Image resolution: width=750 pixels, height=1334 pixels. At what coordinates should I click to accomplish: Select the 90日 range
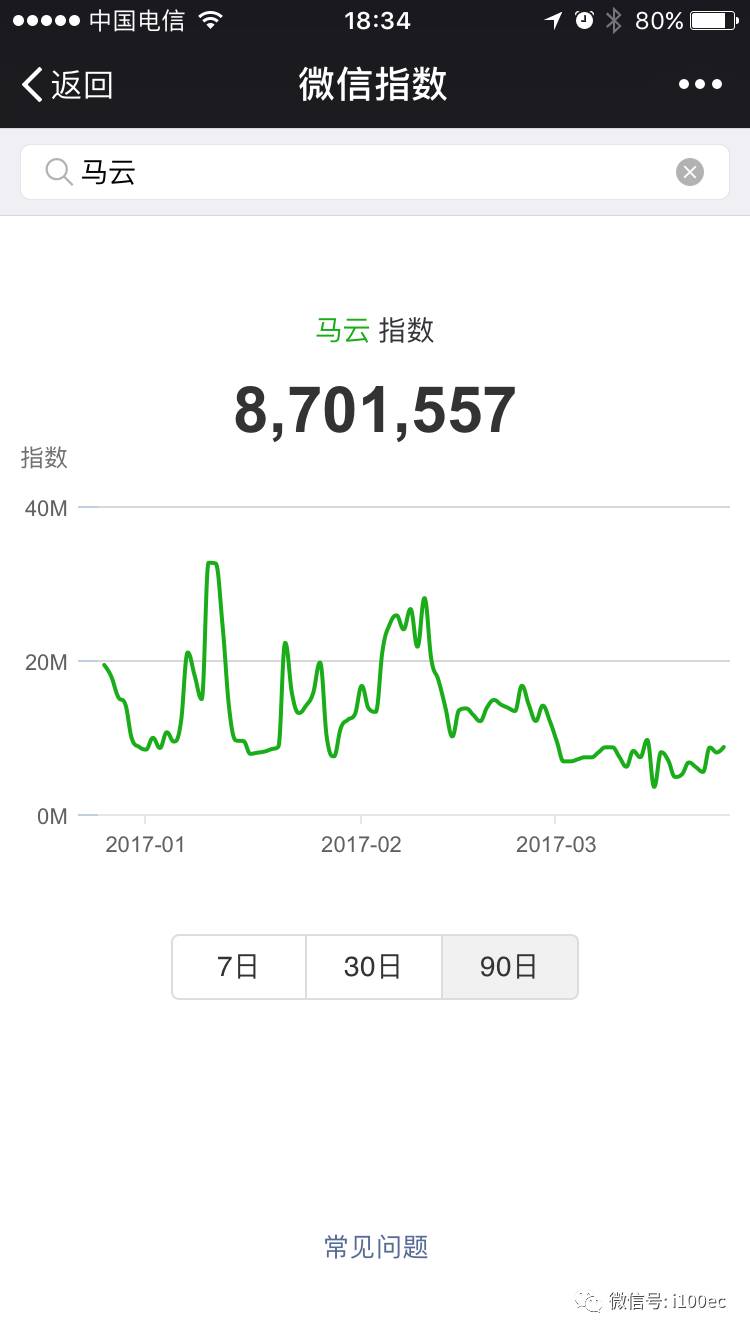click(509, 966)
